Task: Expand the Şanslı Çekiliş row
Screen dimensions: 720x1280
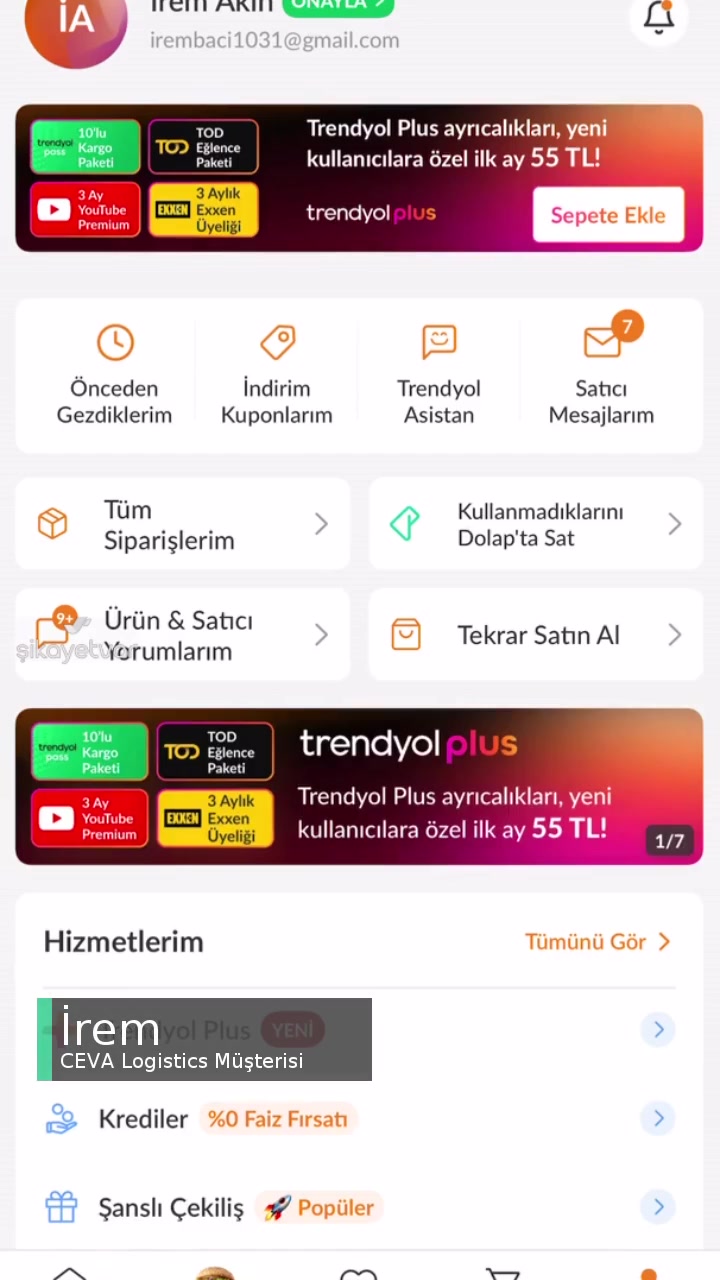Action: coord(658,1207)
